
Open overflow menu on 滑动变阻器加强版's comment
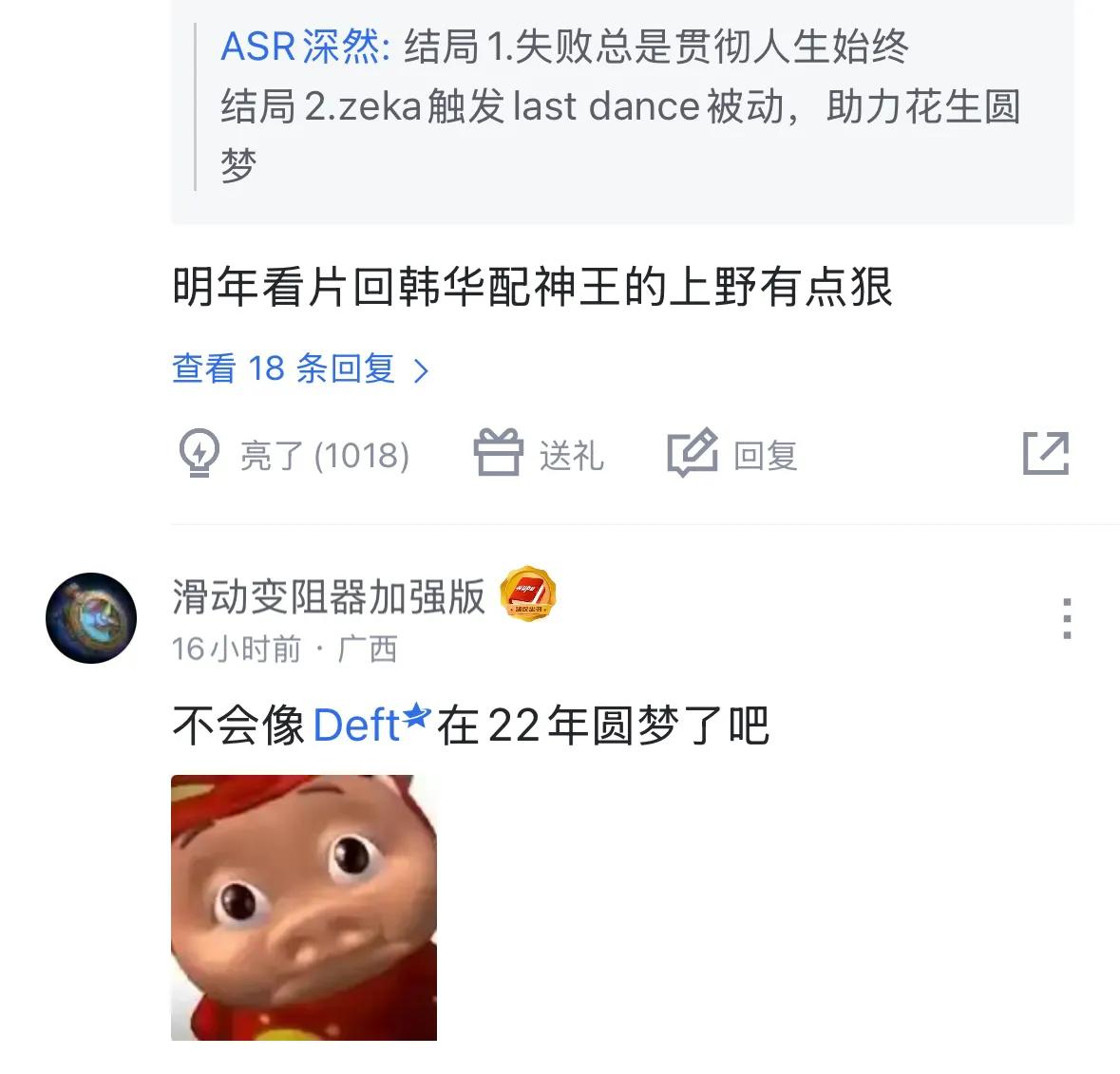click(1067, 618)
